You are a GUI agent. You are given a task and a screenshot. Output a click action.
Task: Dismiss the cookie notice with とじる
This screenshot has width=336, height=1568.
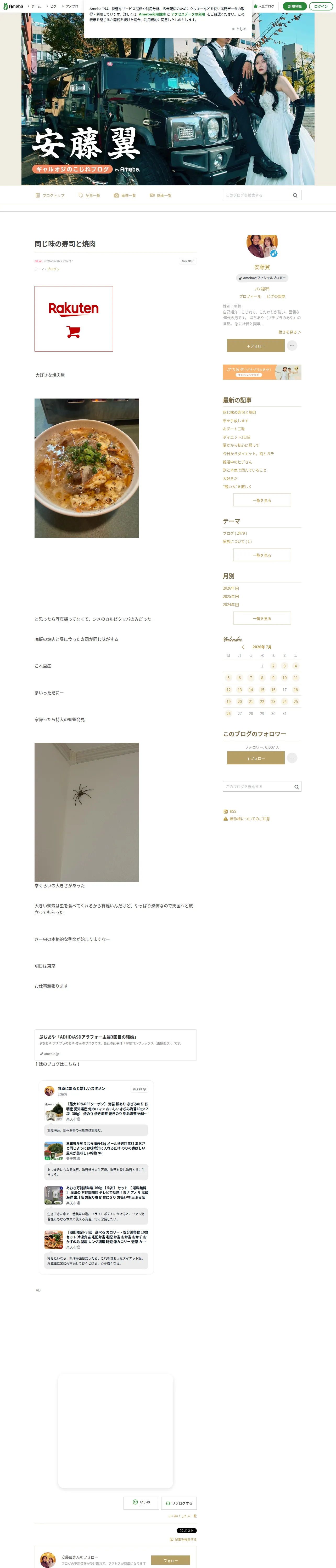coord(239,28)
